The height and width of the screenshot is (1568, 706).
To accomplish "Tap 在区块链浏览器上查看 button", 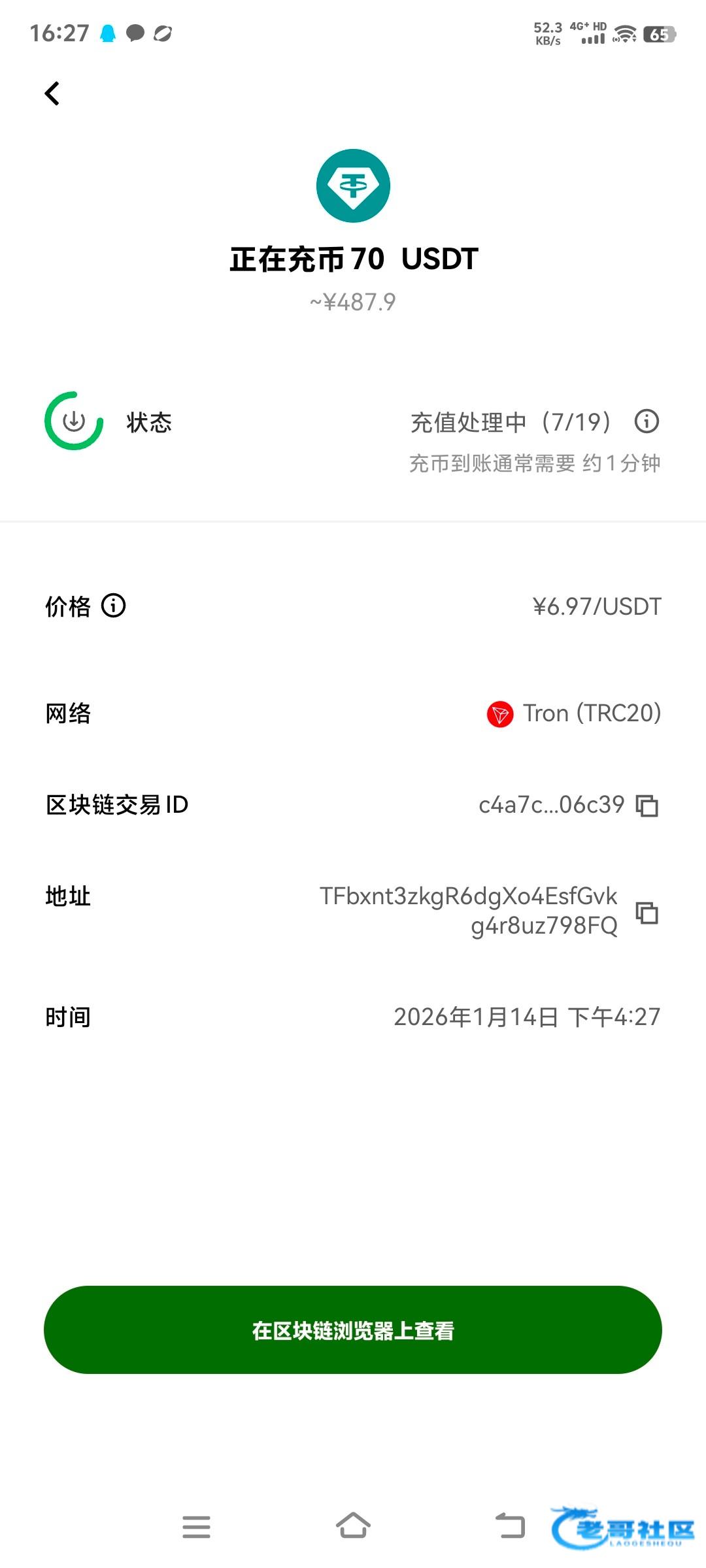I will [353, 1330].
